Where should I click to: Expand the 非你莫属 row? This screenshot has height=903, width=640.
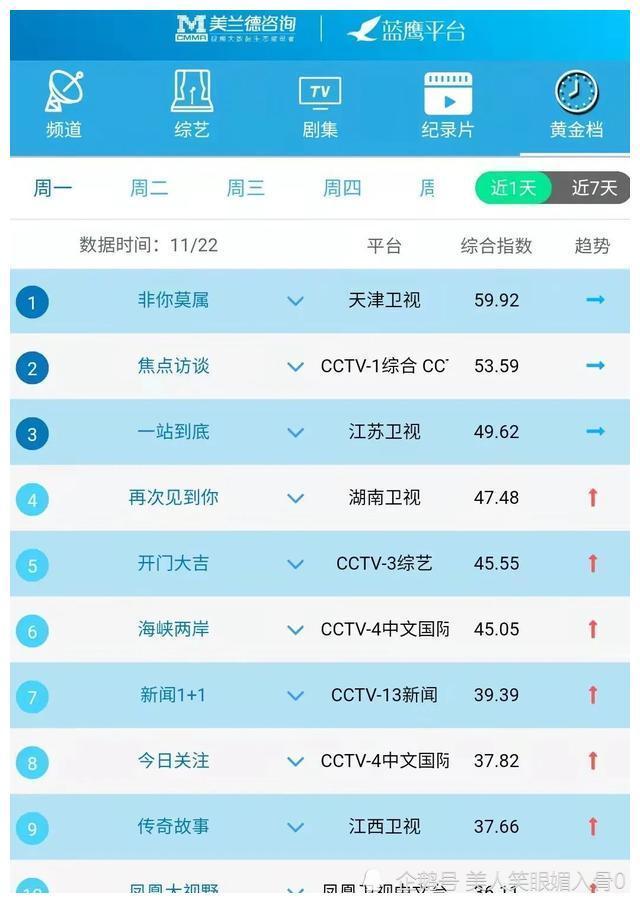click(295, 301)
